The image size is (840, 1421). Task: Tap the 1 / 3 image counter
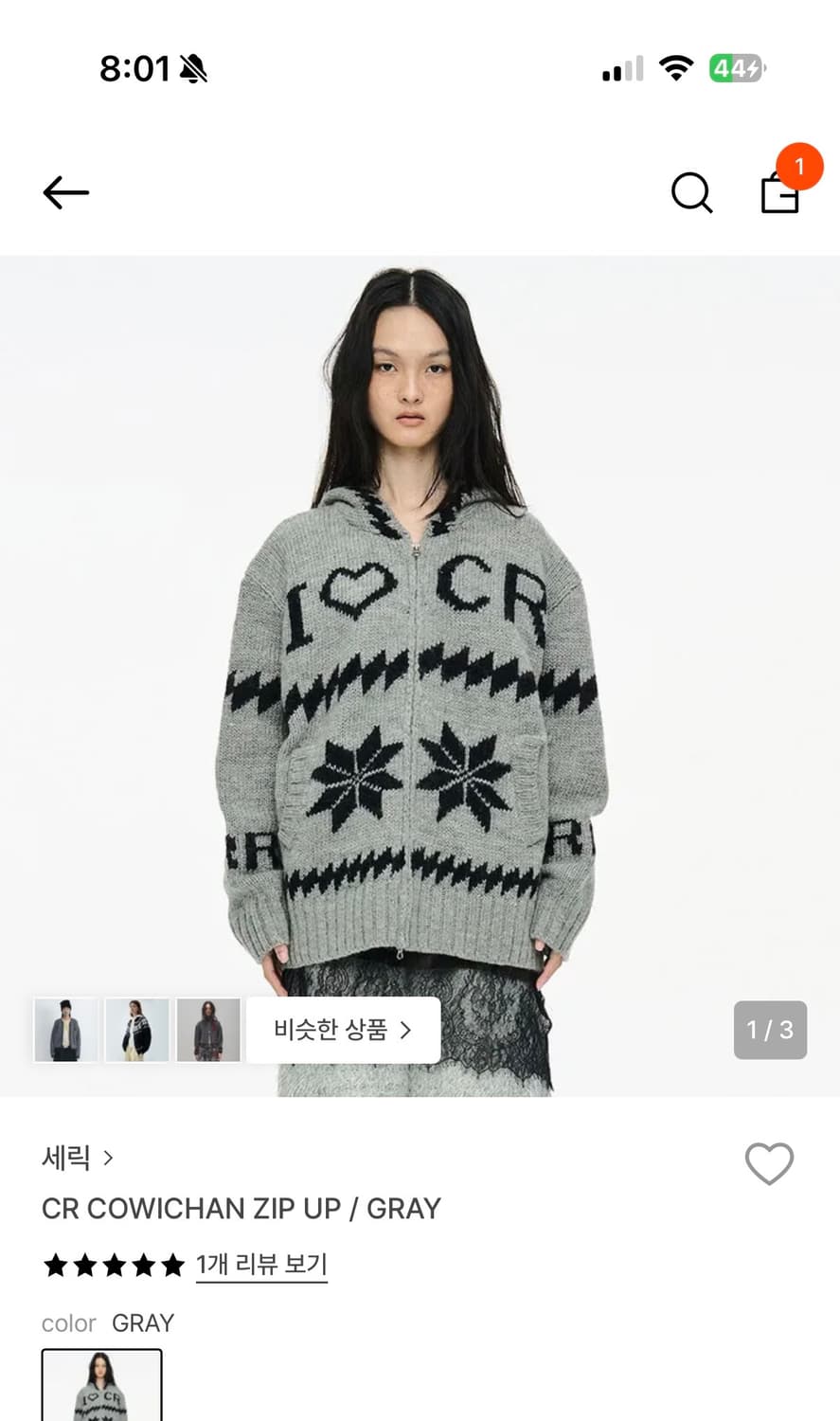pyautogui.click(x=770, y=1030)
